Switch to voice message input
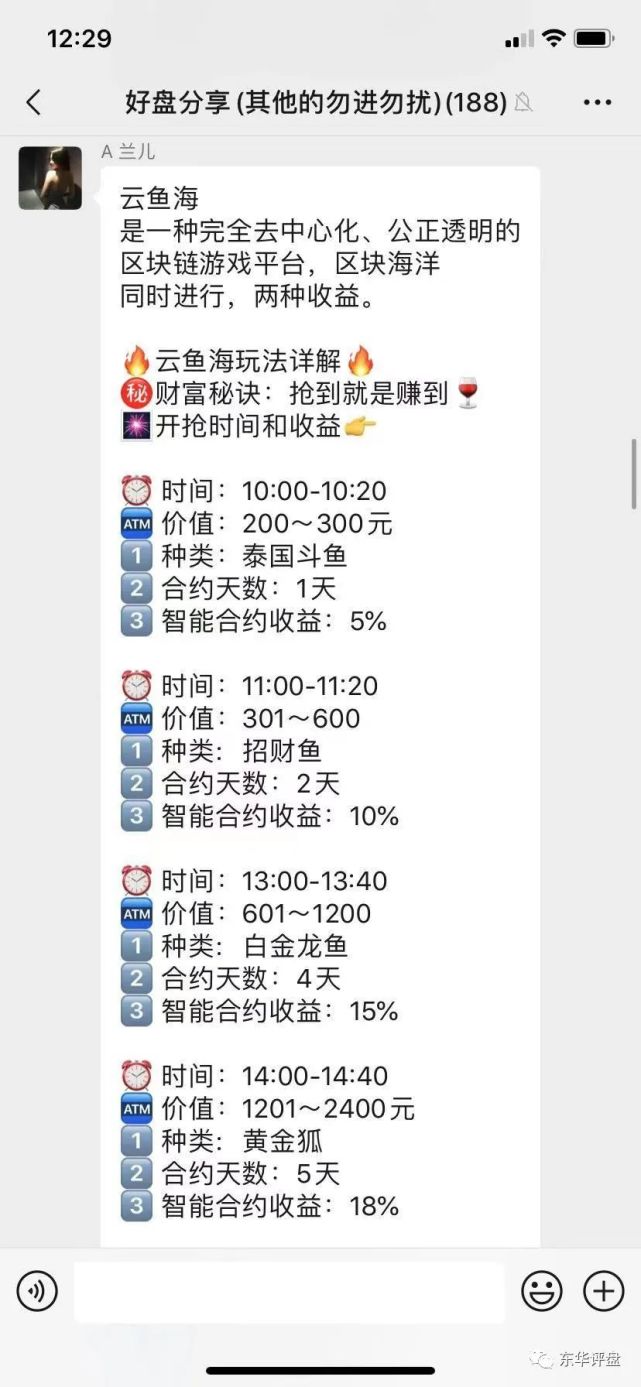Image resolution: width=641 pixels, height=1387 pixels. 36,1292
